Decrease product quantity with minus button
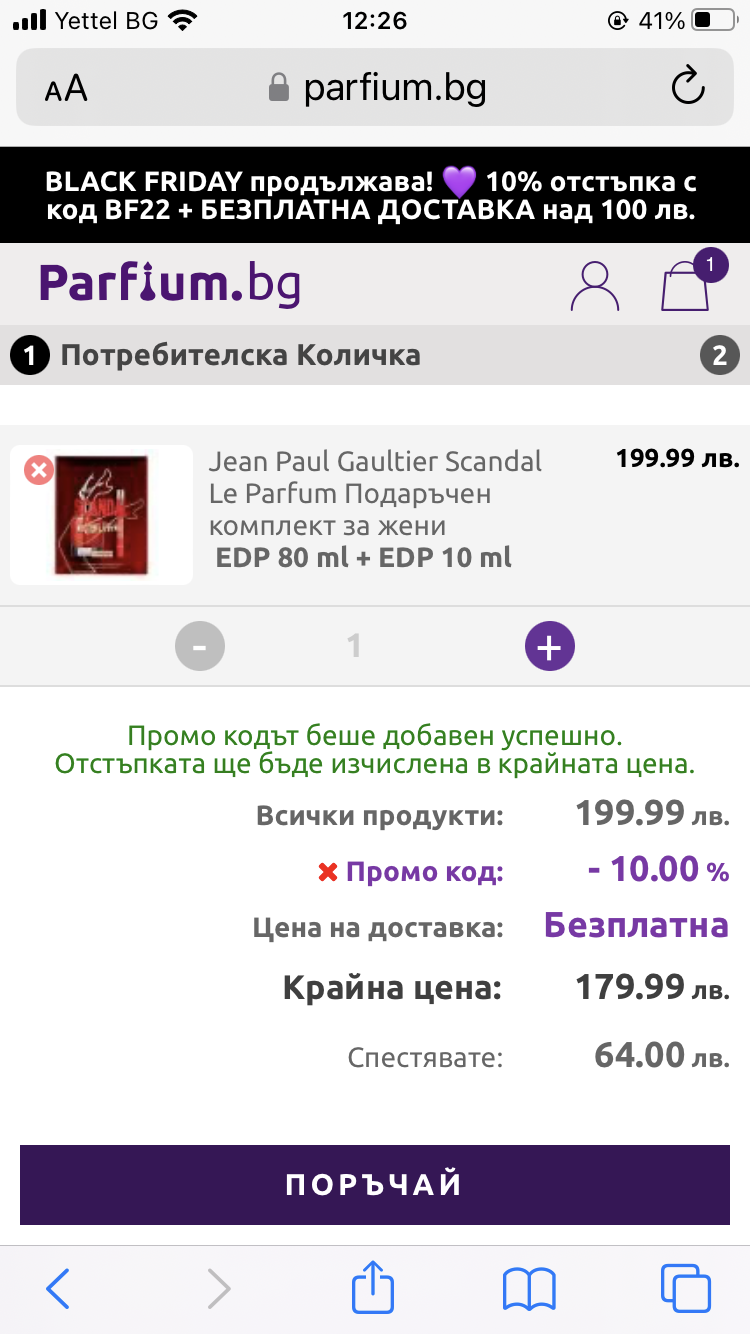 click(200, 647)
